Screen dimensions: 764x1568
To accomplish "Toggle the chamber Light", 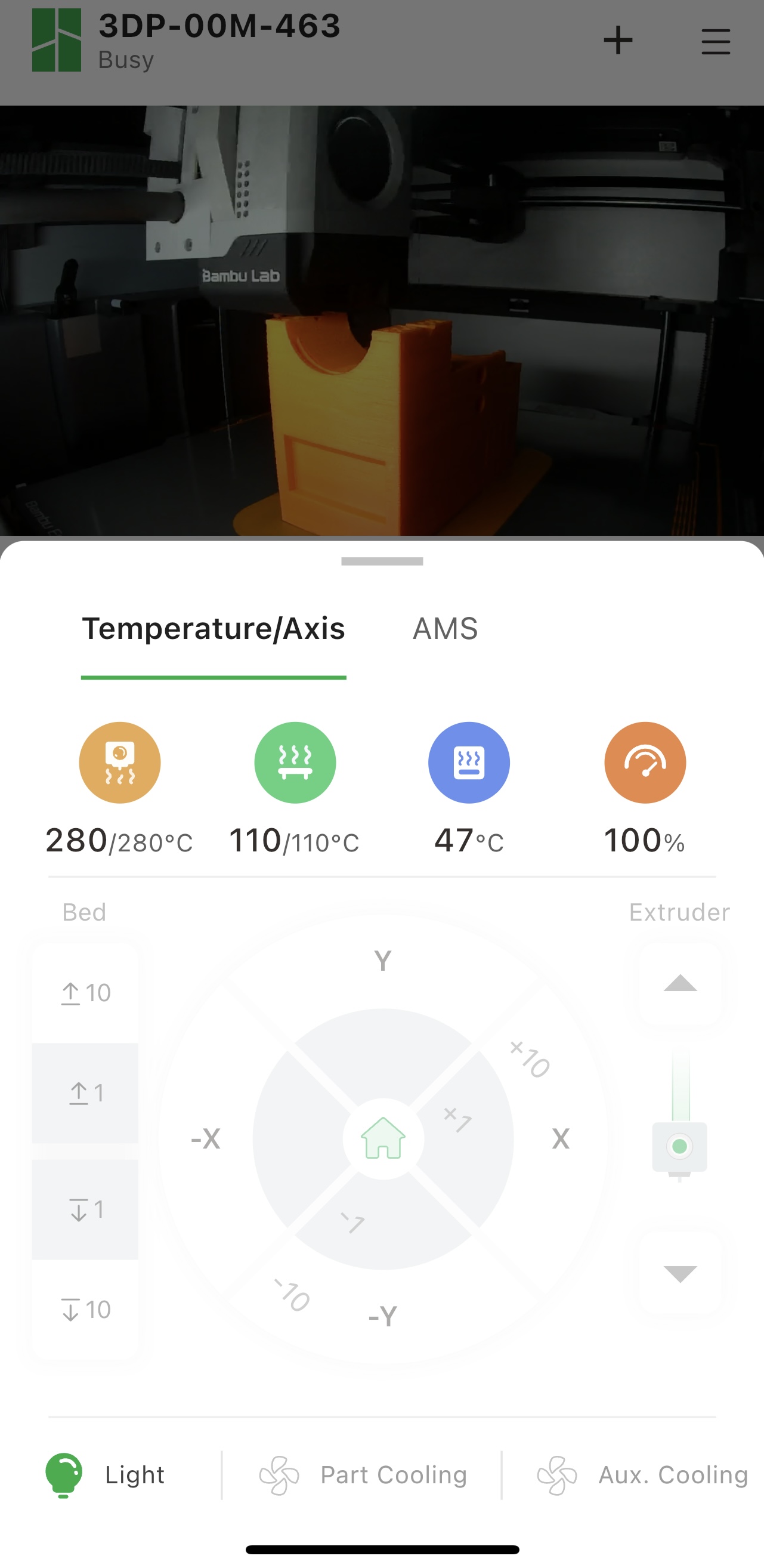I will click(106, 1475).
